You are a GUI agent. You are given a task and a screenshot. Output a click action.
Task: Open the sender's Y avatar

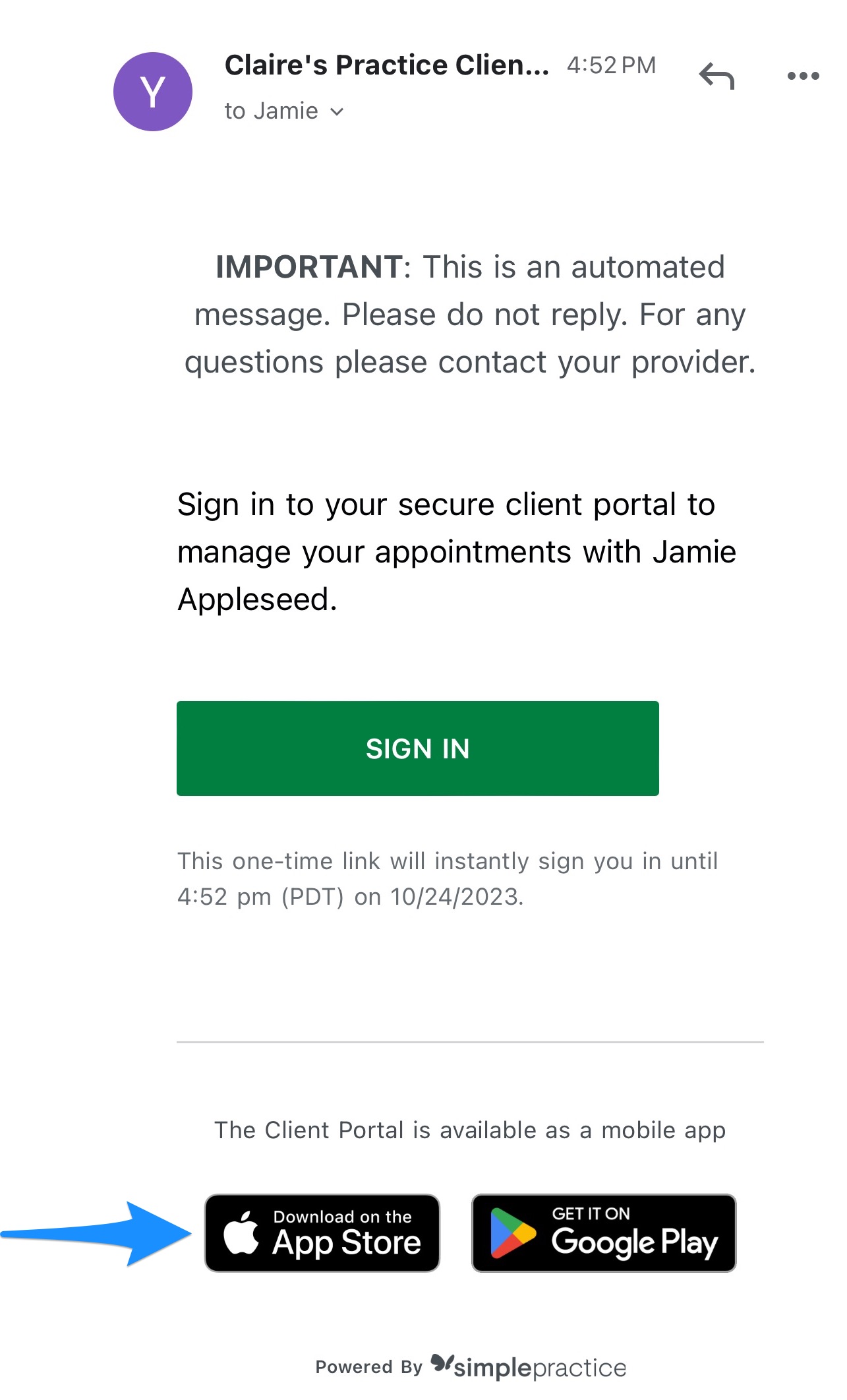[x=153, y=92]
